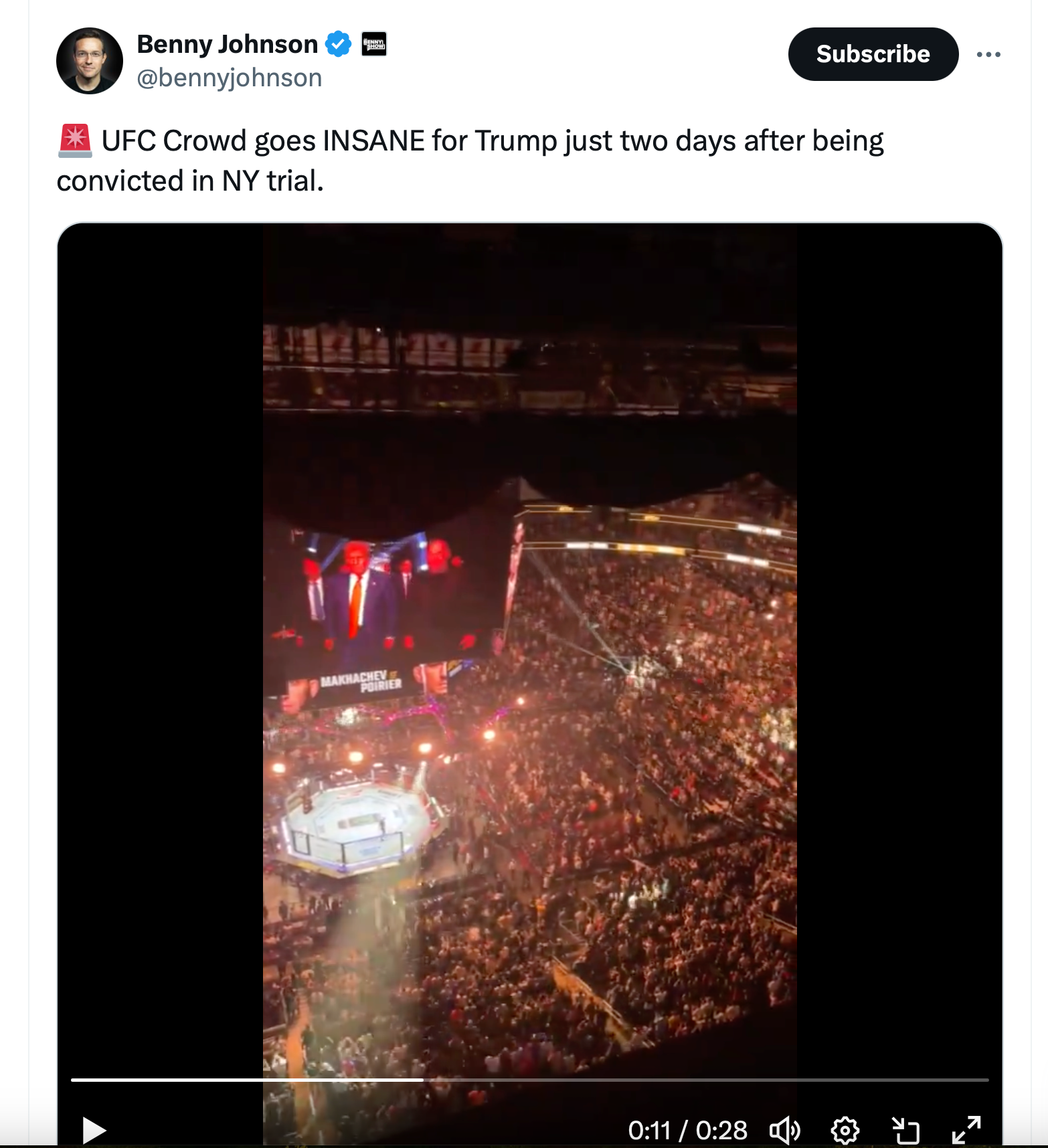
Task: Play the UFC crowd video
Action: point(94,1130)
